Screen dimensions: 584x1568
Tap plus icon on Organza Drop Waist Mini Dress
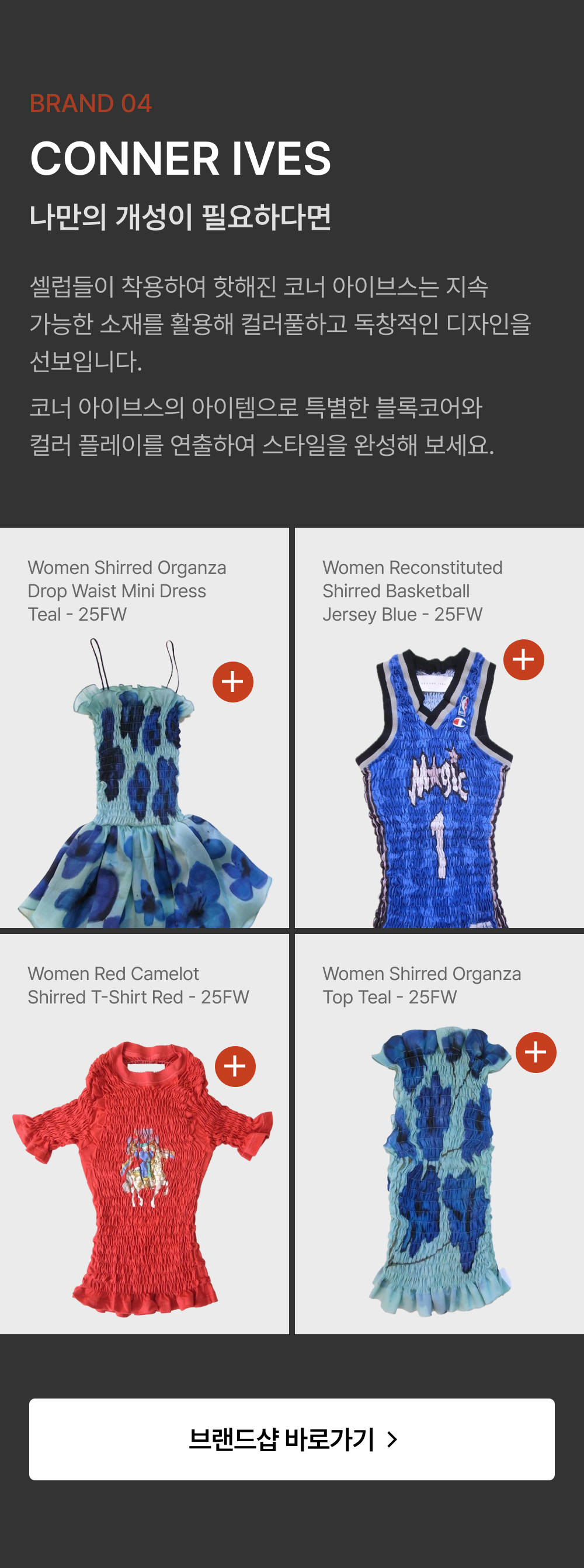point(233,682)
